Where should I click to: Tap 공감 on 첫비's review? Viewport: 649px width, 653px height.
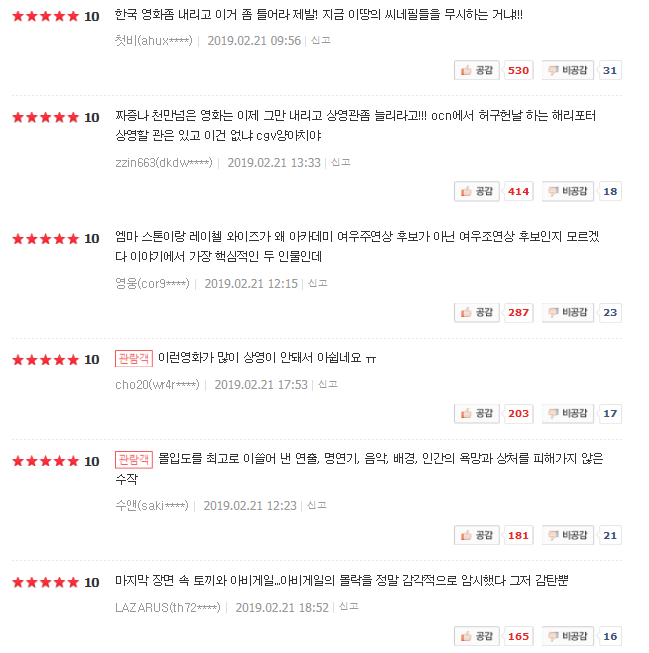coord(477,70)
